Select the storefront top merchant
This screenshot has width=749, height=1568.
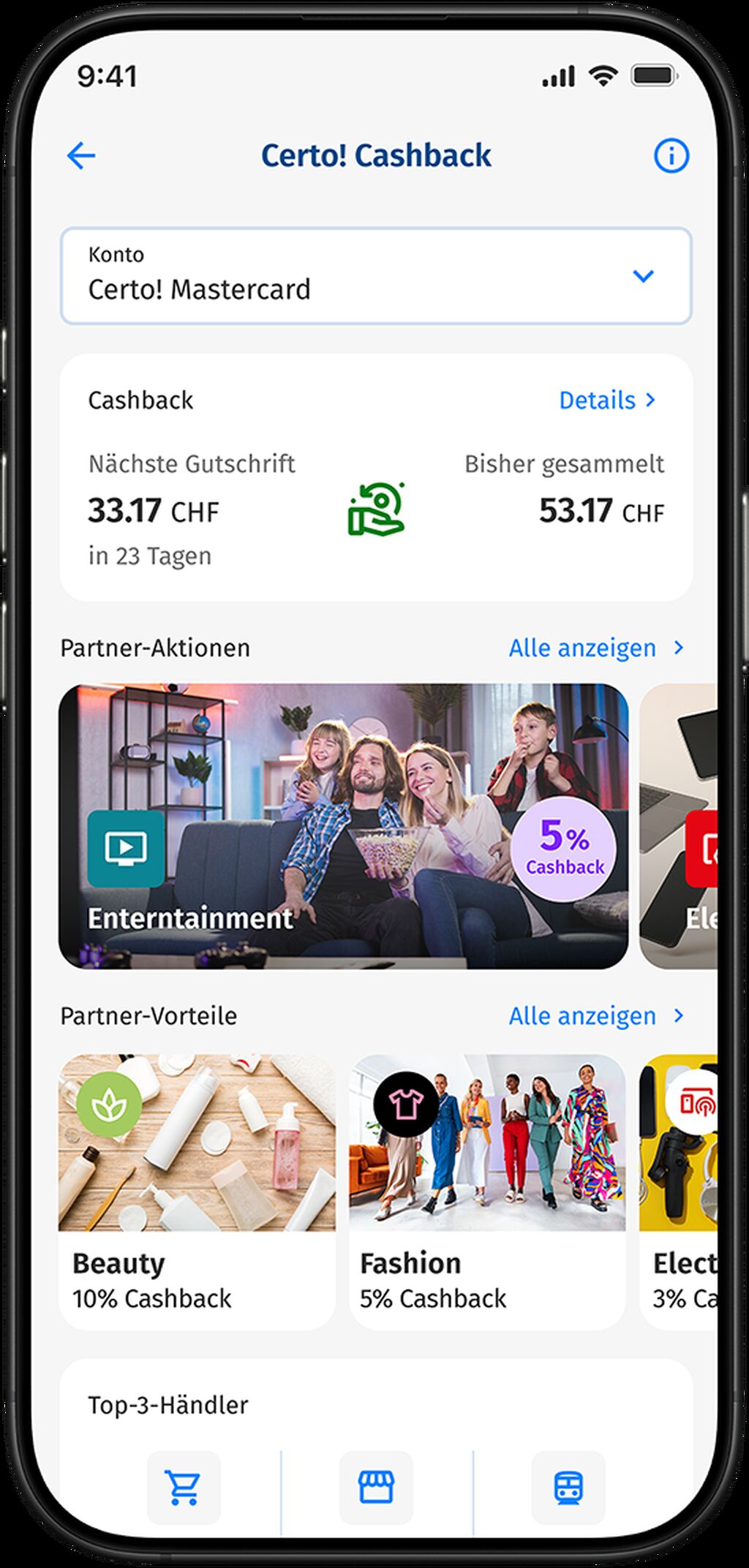click(376, 1488)
